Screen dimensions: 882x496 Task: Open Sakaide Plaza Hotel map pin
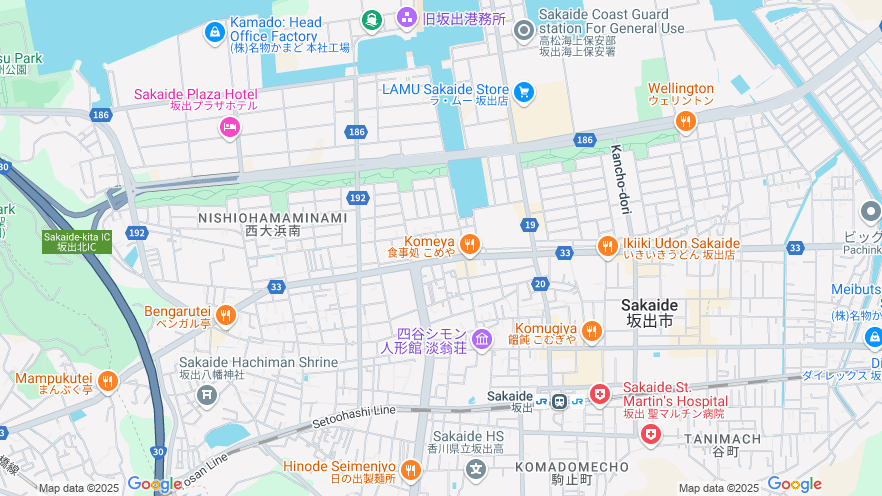pos(229,127)
